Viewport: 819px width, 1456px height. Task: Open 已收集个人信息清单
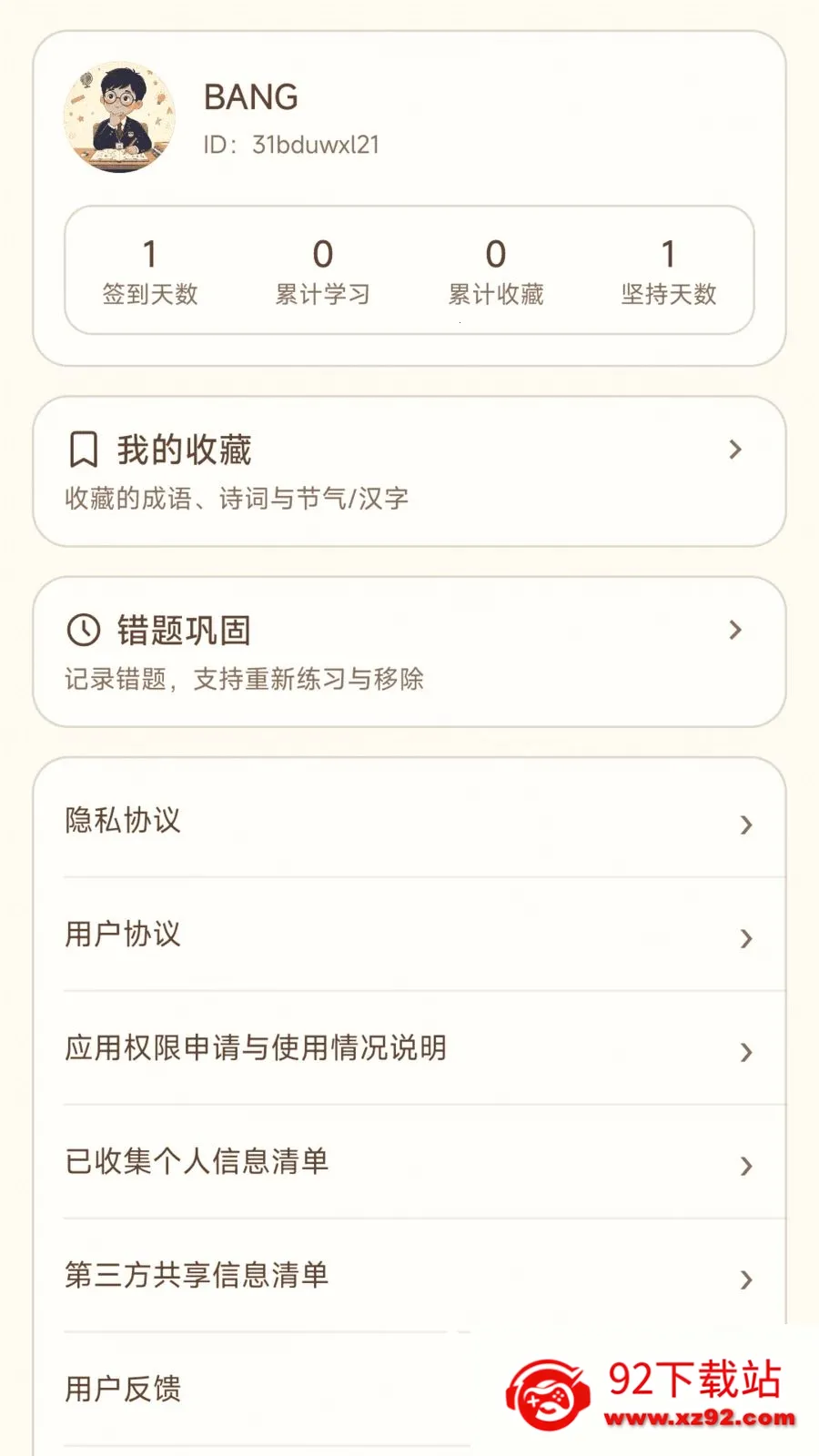pyautogui.click(x=409, y=1162)
